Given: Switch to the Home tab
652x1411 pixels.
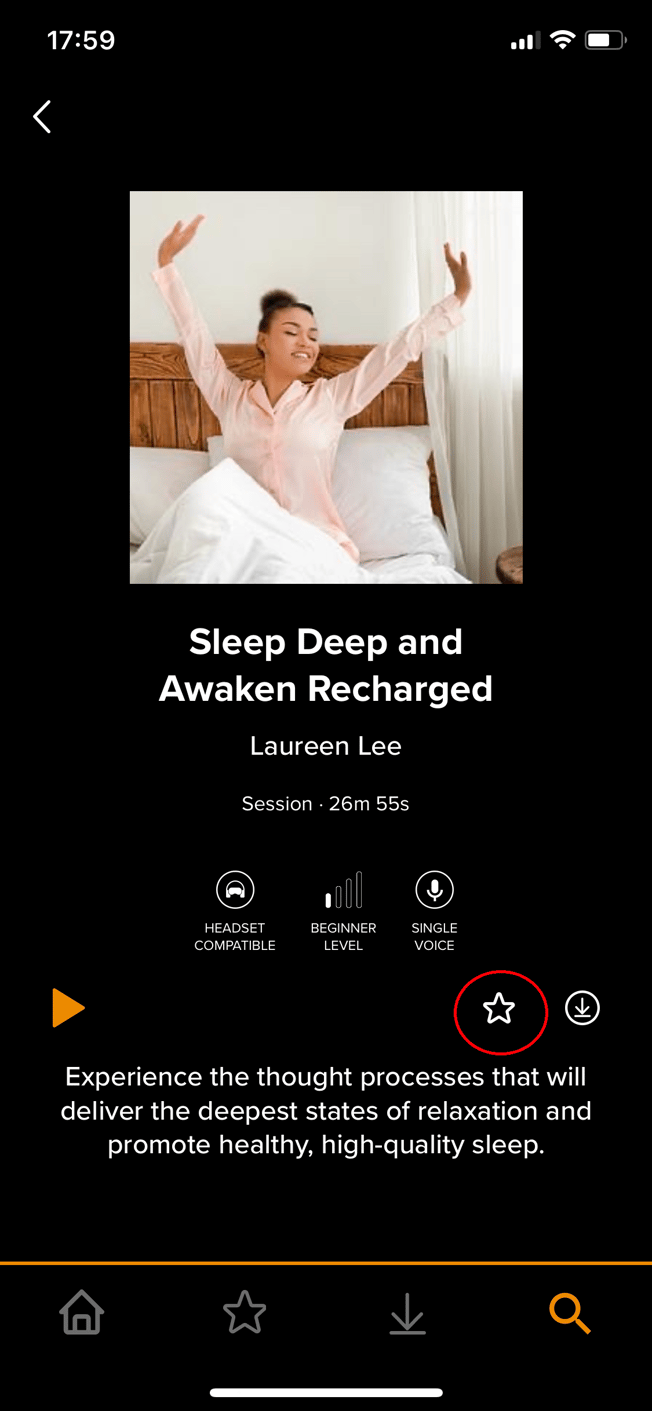Looking at the screenshot, I should [x=82, y=1312].
